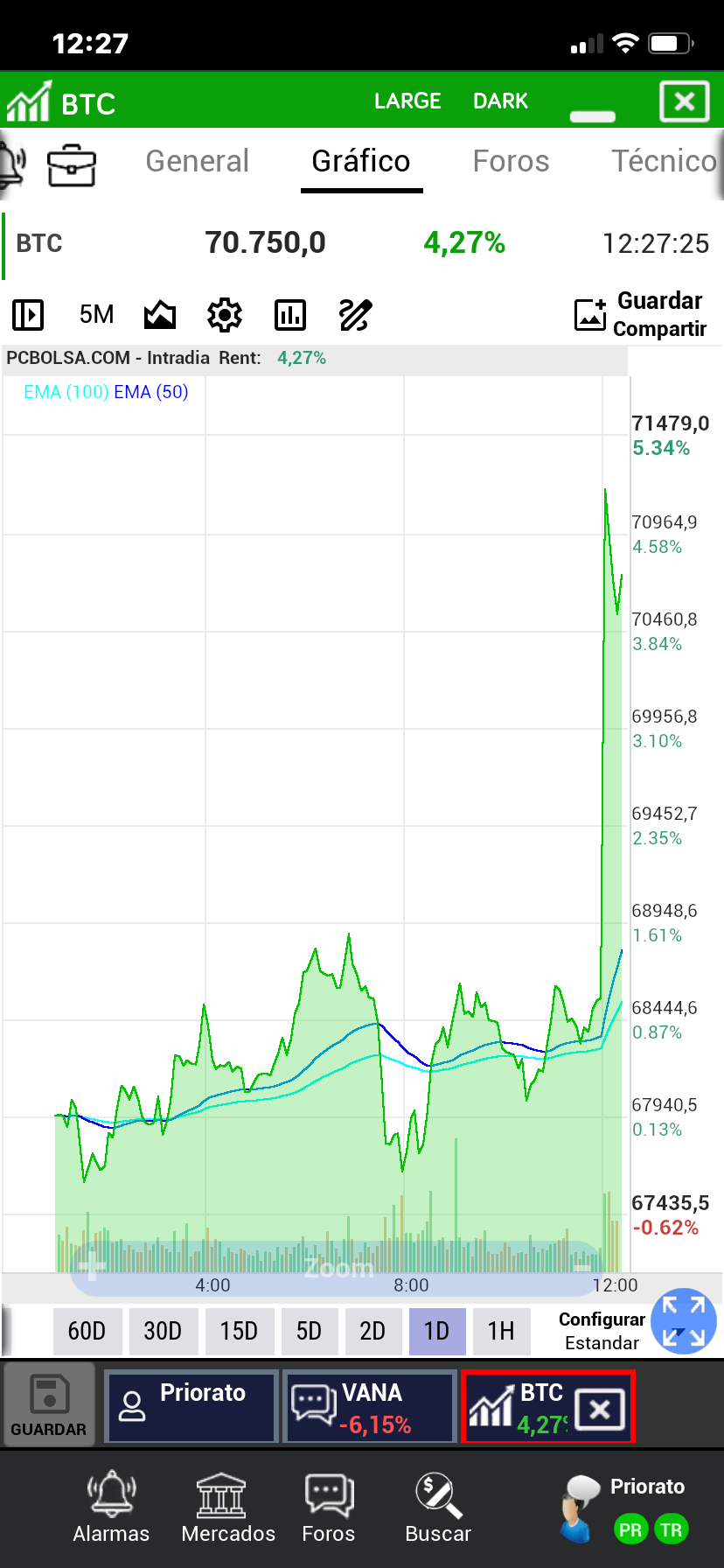
Task: Open Alarmas in the bottom bar
Action: (111, 1507)
